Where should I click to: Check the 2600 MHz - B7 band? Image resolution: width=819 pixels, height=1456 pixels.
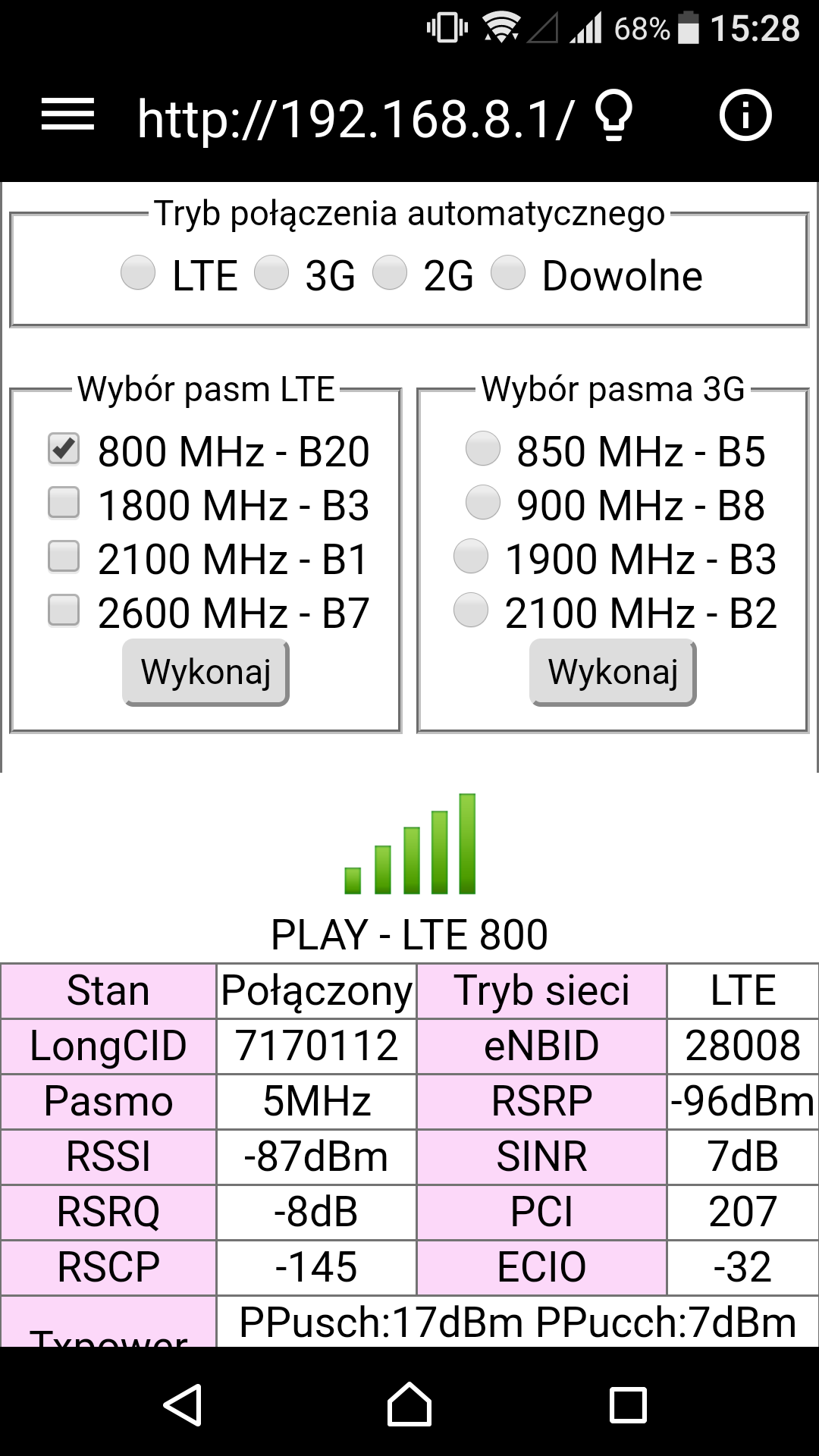pyautogui.click(x=64, y=610)
